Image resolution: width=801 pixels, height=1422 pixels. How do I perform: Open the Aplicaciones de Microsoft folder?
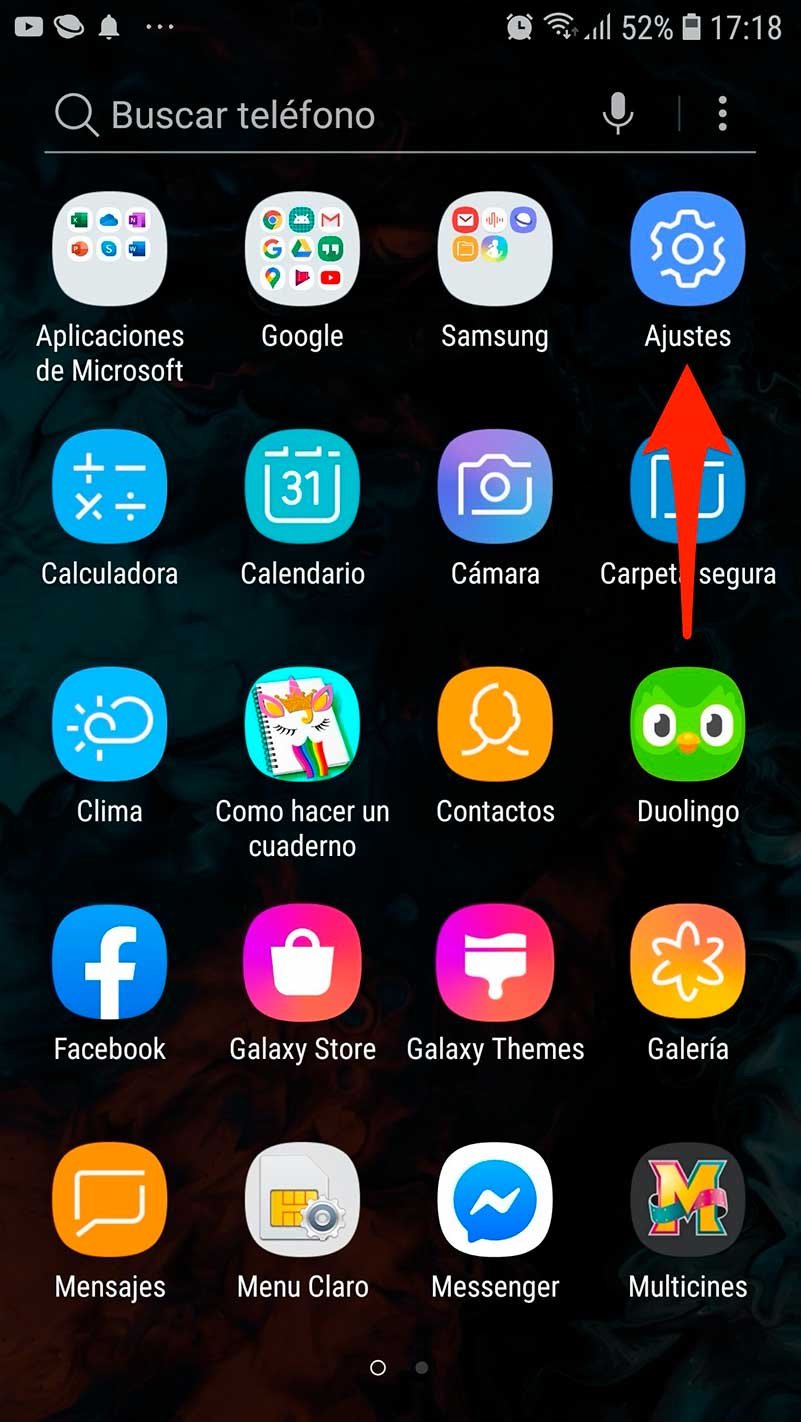click(109, 248)
